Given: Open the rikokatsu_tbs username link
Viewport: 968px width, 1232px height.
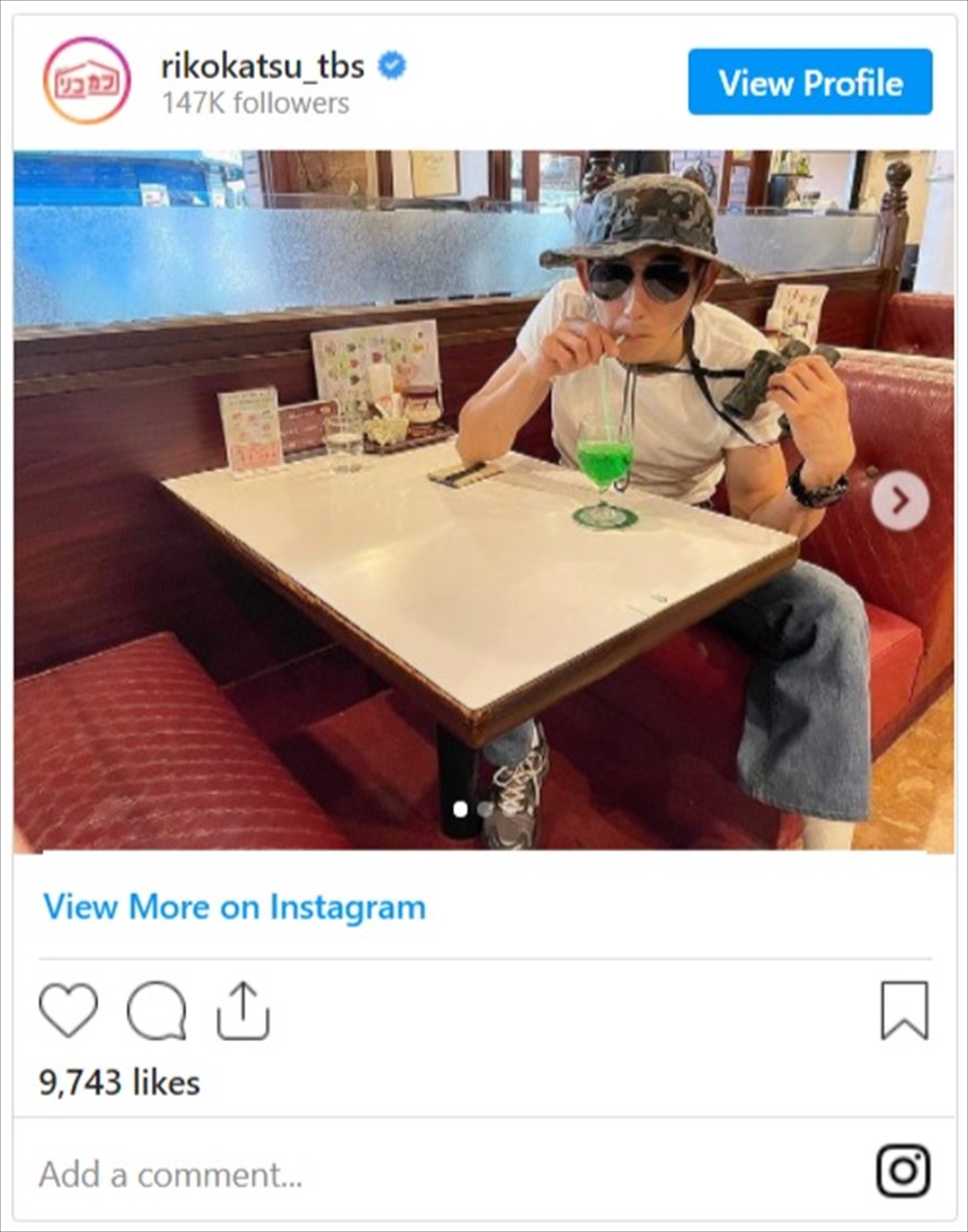Looking at the screenshot, I should [262, 65].
